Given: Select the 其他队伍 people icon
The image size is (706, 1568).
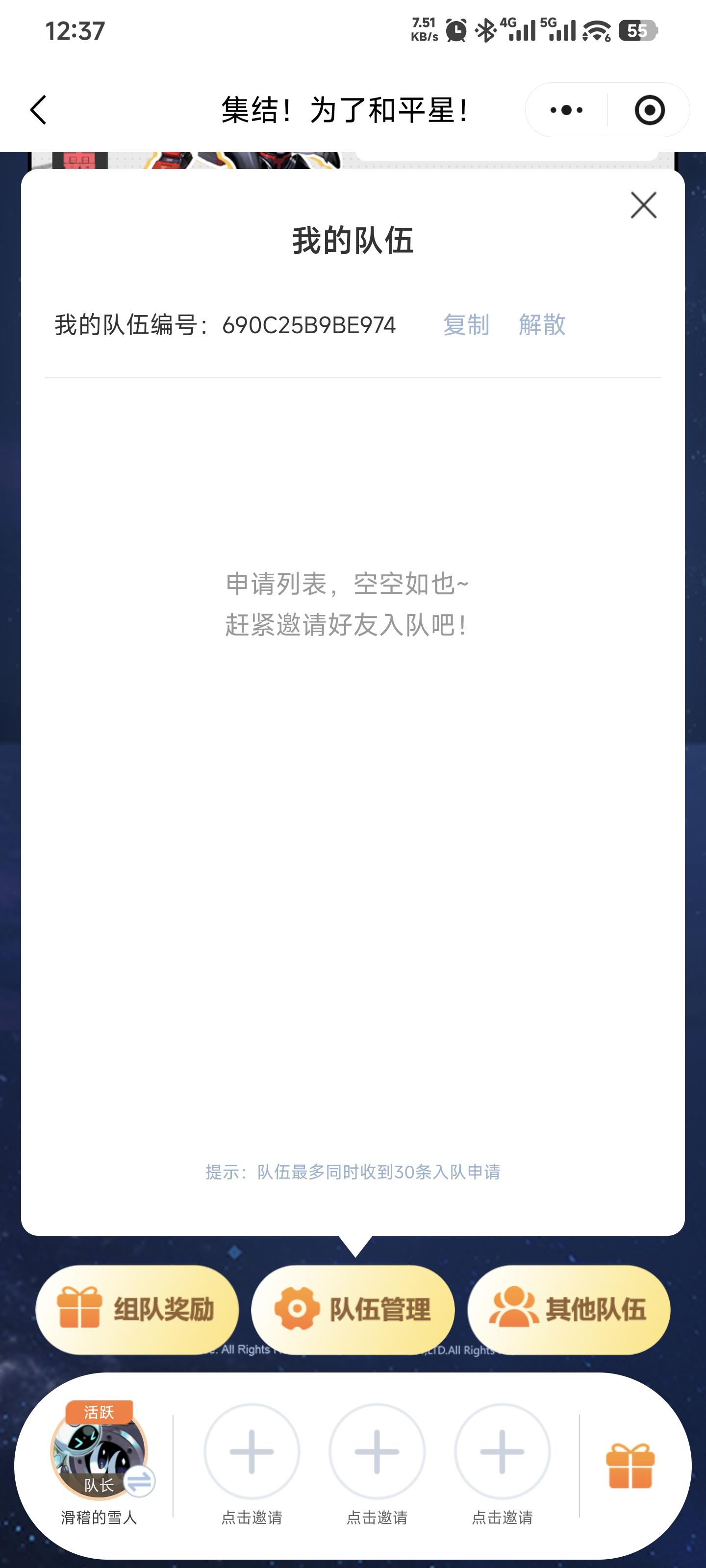Looking at the screenshot, I should (x=516, y=1309).
